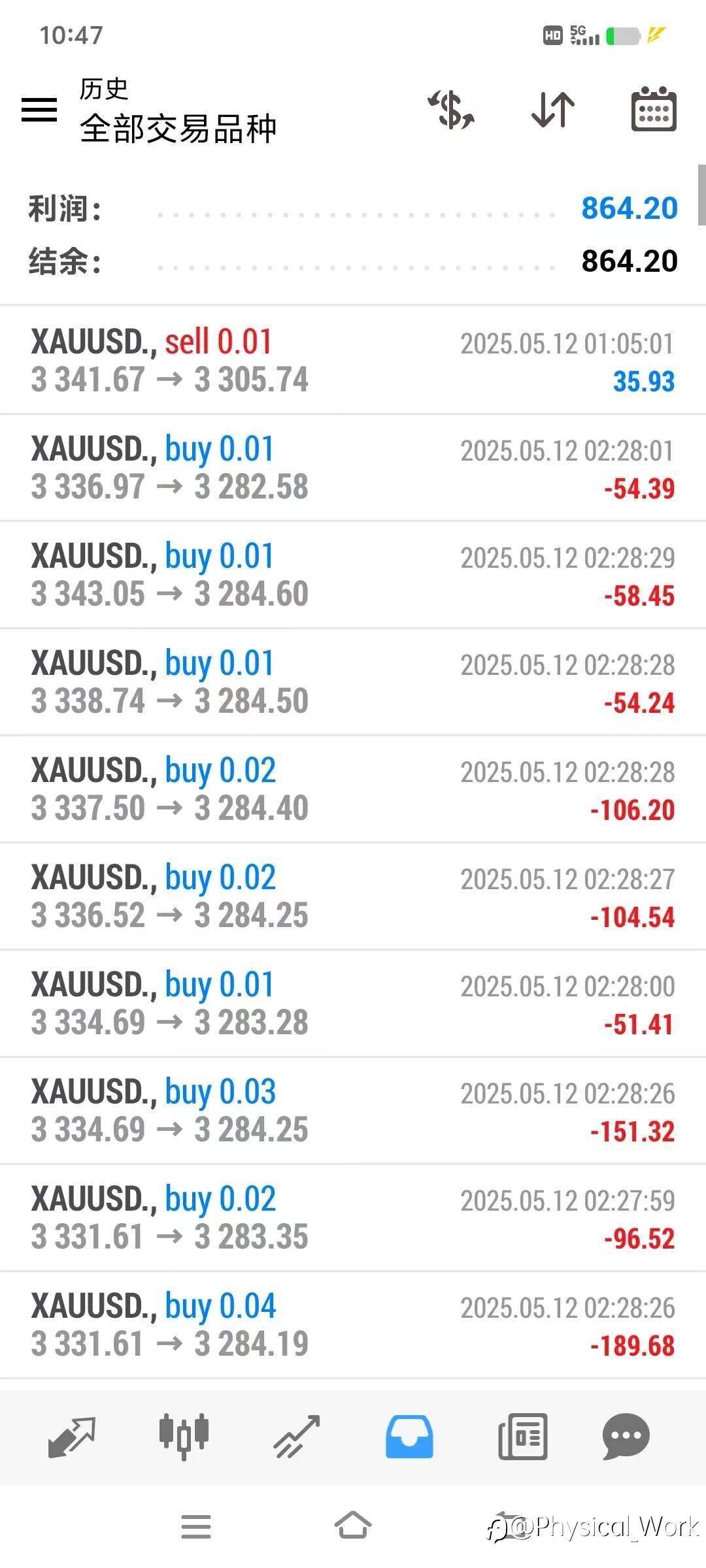
Task: Open the calendar date range picker
Action: (x=653, y=109)
